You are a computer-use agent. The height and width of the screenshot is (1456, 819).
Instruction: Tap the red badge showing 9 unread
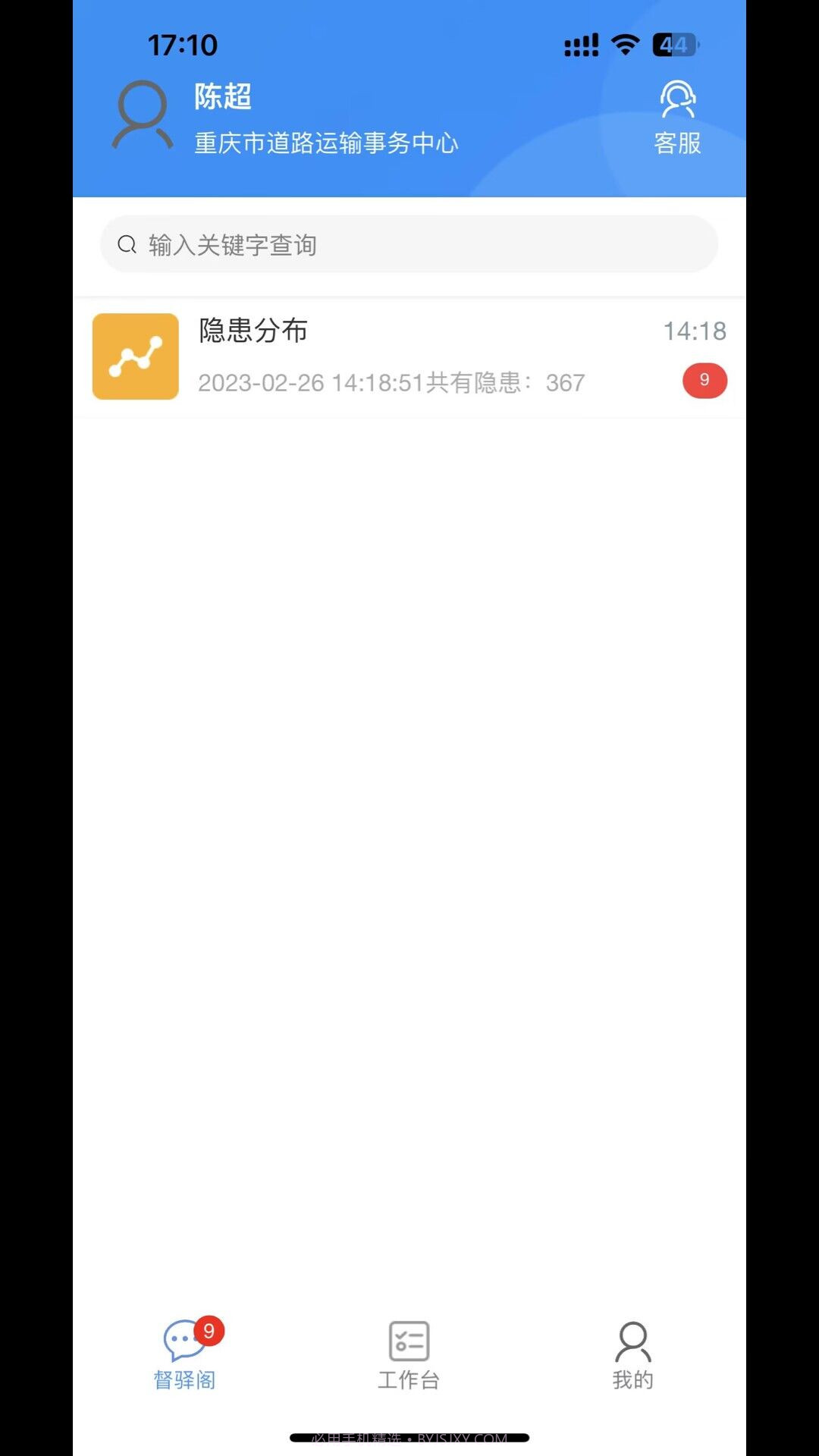[x=704, y=381]
